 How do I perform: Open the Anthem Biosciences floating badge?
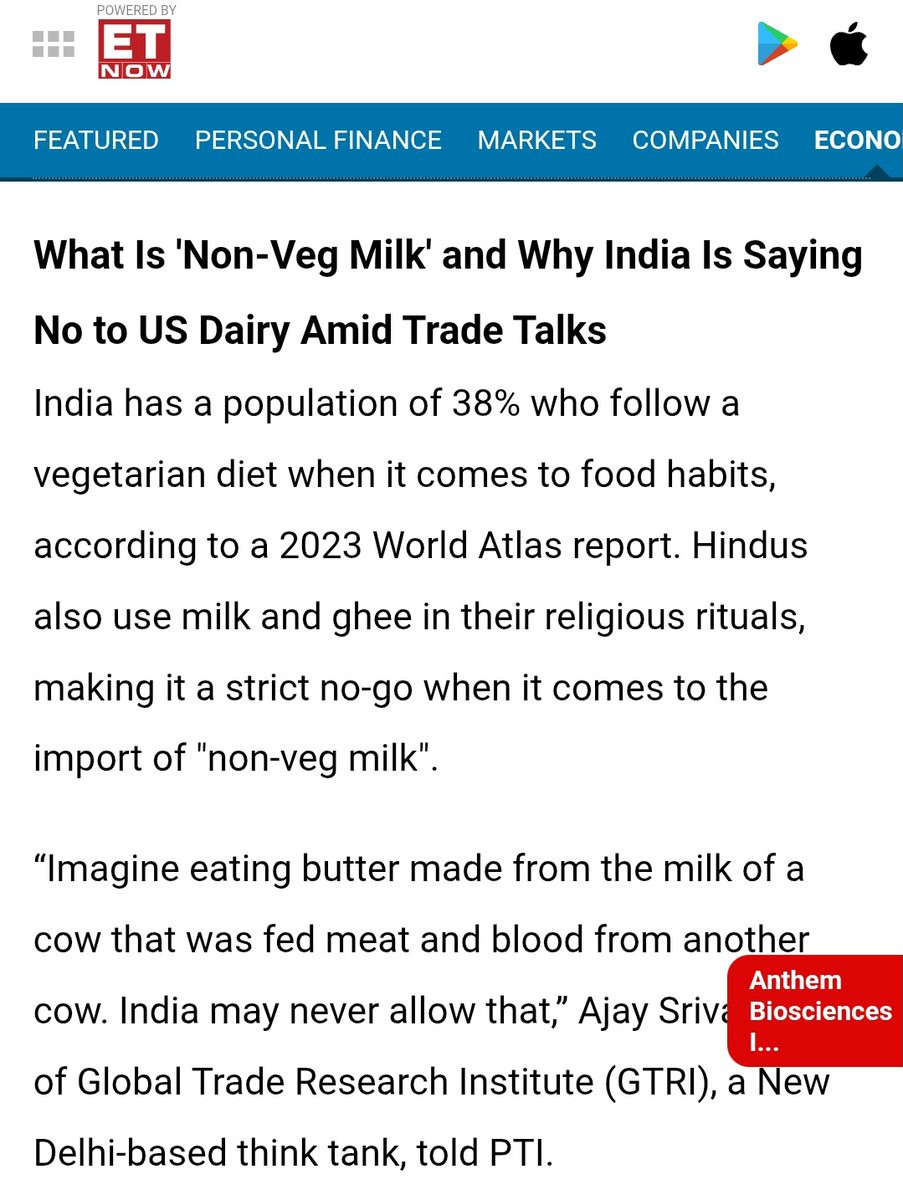coord(815,1011)
